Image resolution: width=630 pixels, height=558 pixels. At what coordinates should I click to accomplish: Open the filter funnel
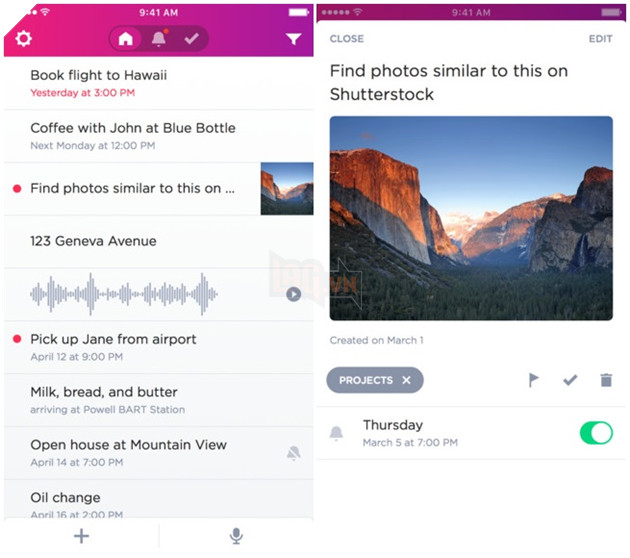(x=293, y=39)
